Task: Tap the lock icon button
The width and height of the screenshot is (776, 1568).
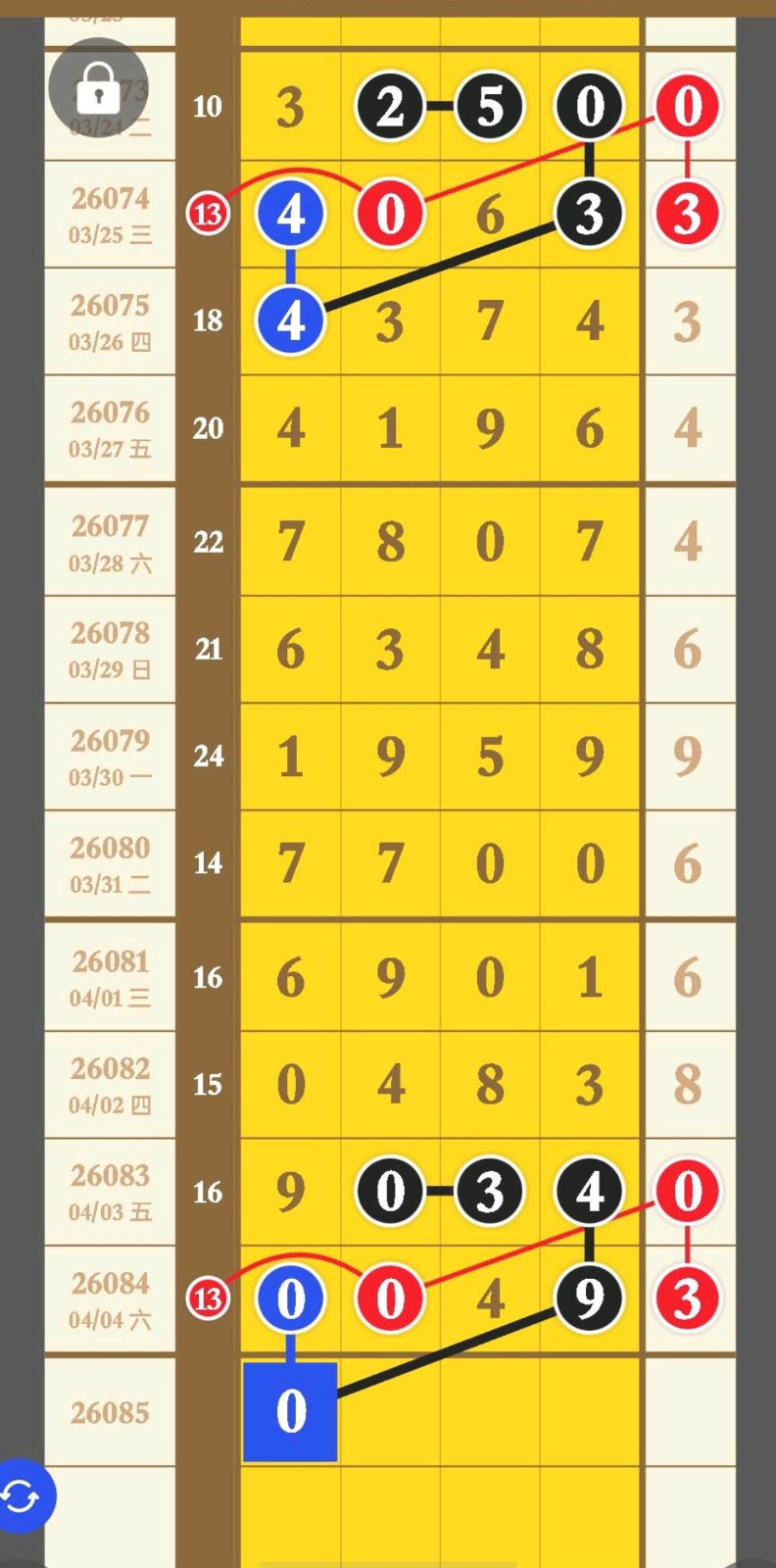Action: click(x=98, y=87)
